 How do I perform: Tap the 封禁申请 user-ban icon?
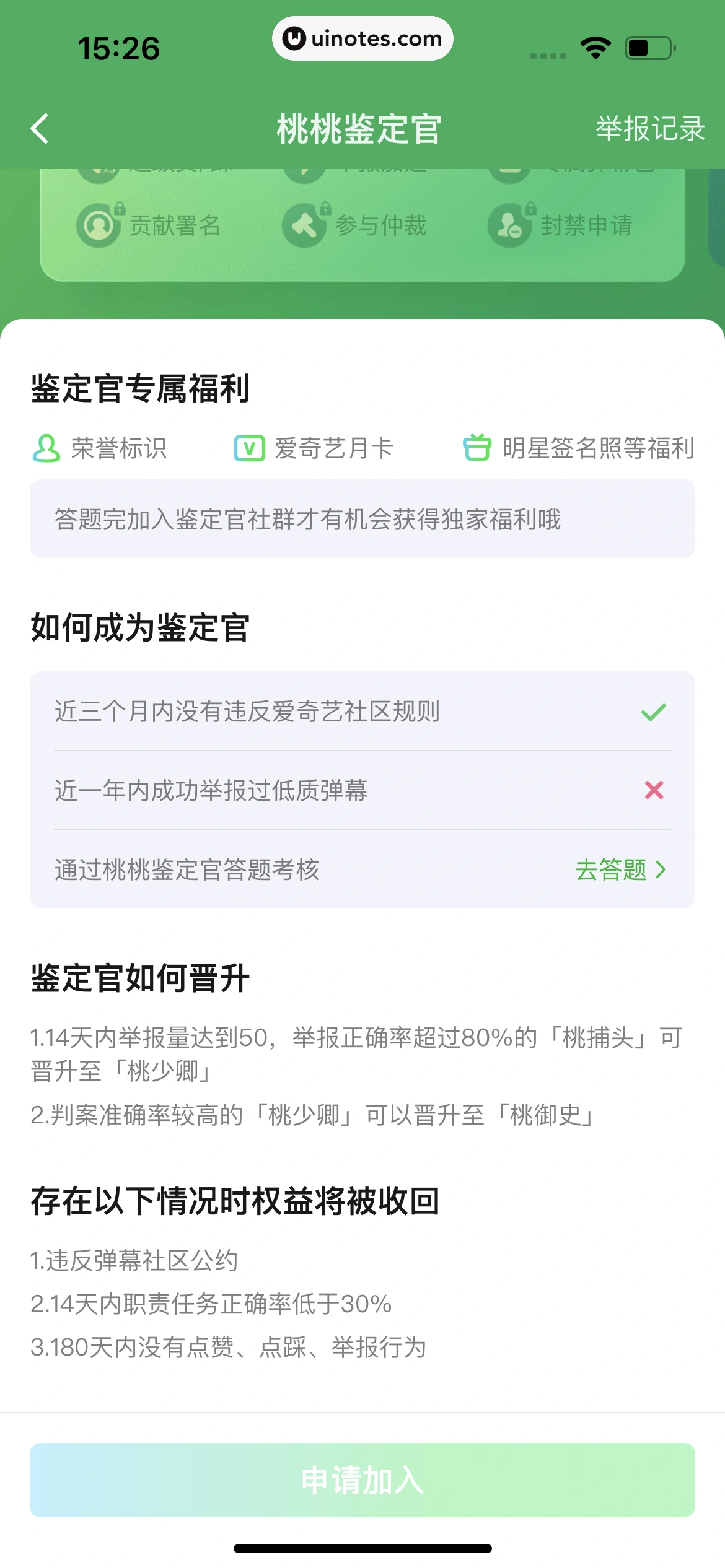click(x=511, y=224)
